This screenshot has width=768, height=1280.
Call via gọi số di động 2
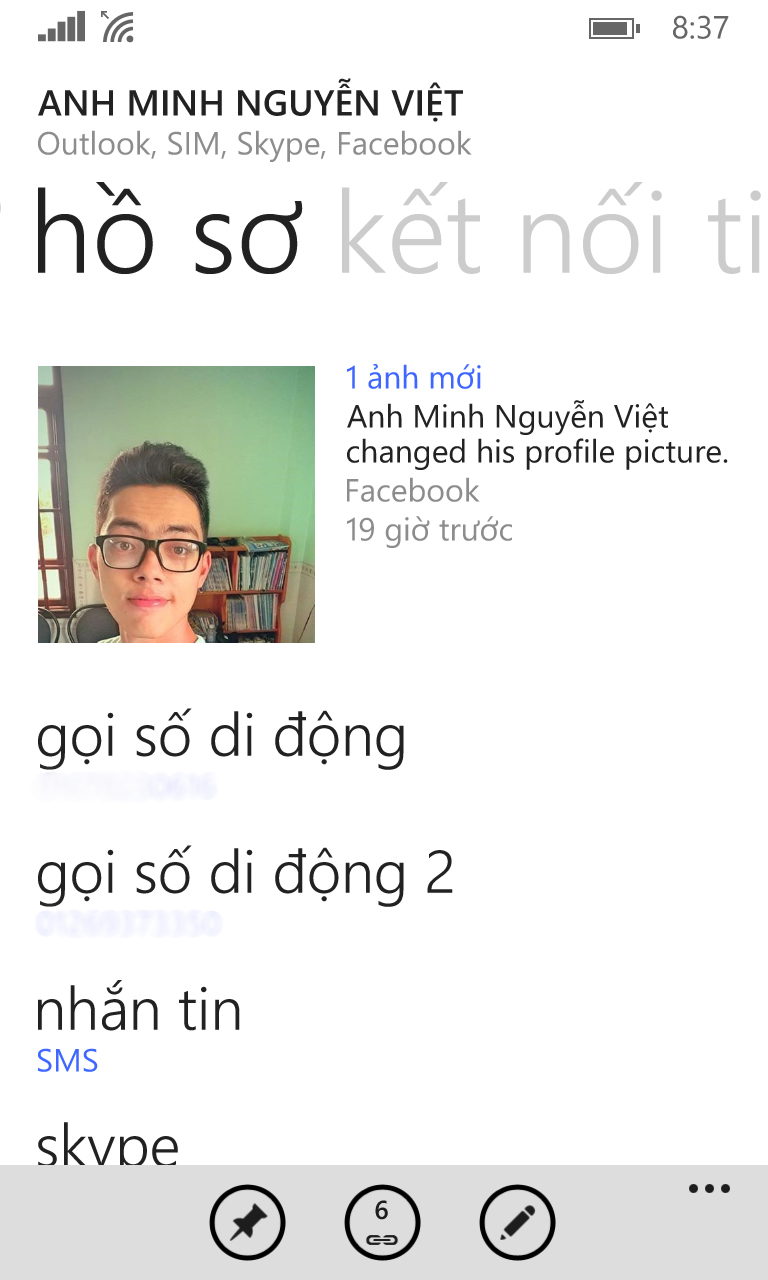245,875
